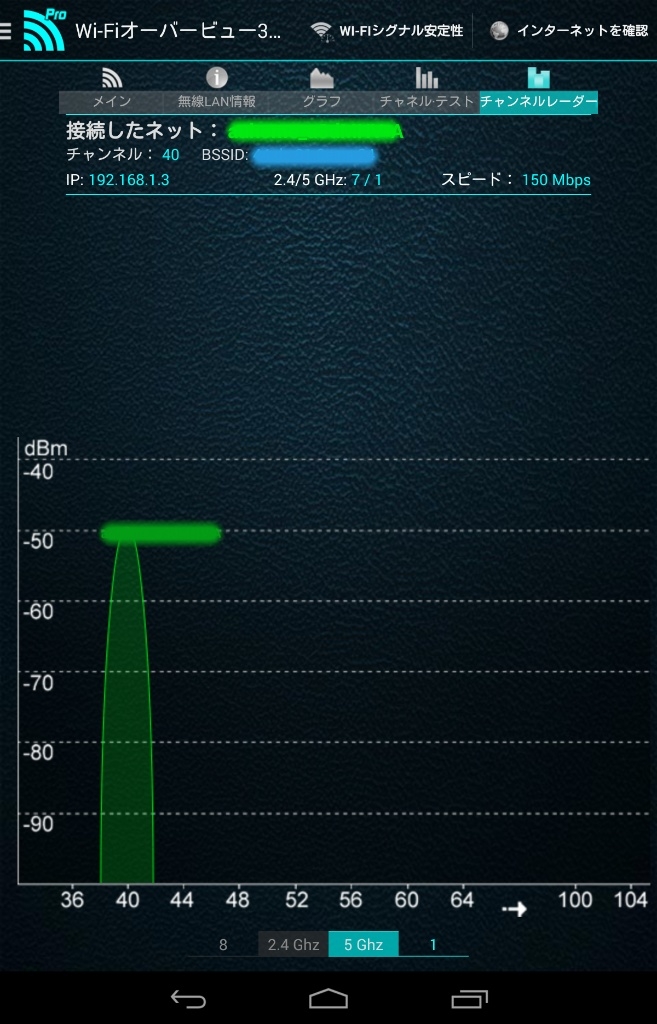Open WI-FIシグナル安定性
The image size is (657, 1024).
[387, 31]
